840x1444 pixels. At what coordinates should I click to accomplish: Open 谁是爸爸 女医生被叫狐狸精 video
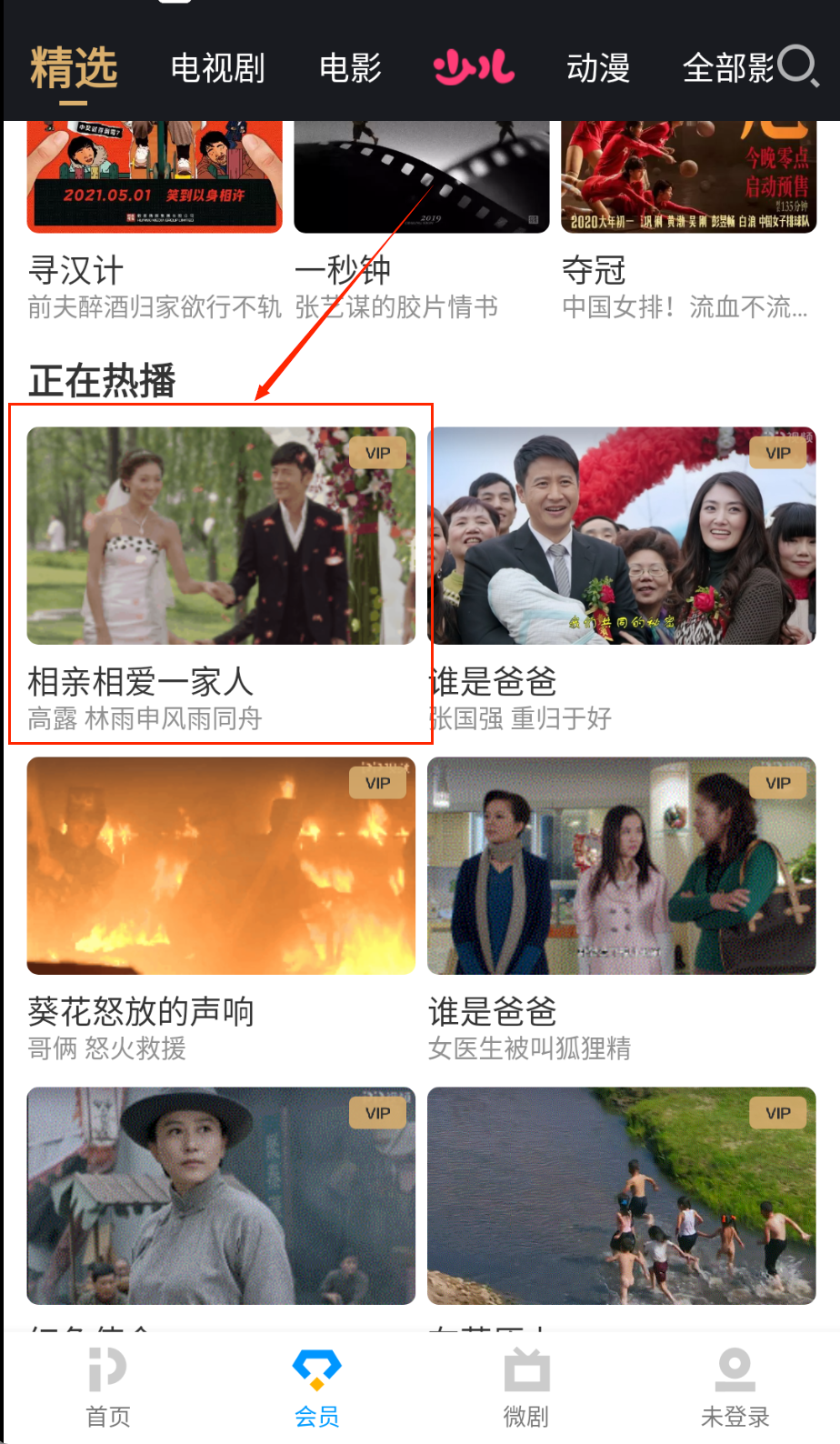[622, 866]
